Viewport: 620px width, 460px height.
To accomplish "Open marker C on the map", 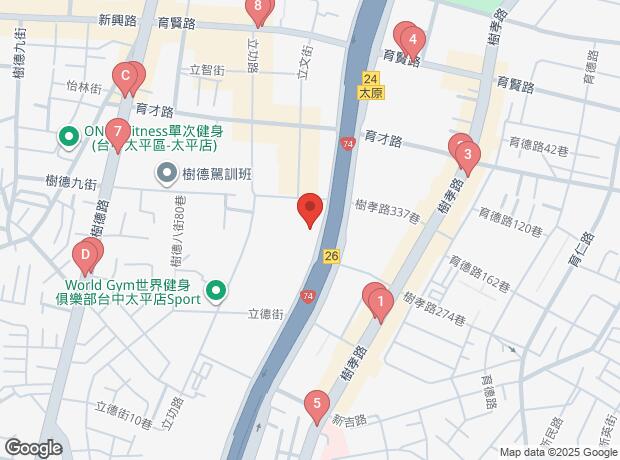I will pos(126,74).
